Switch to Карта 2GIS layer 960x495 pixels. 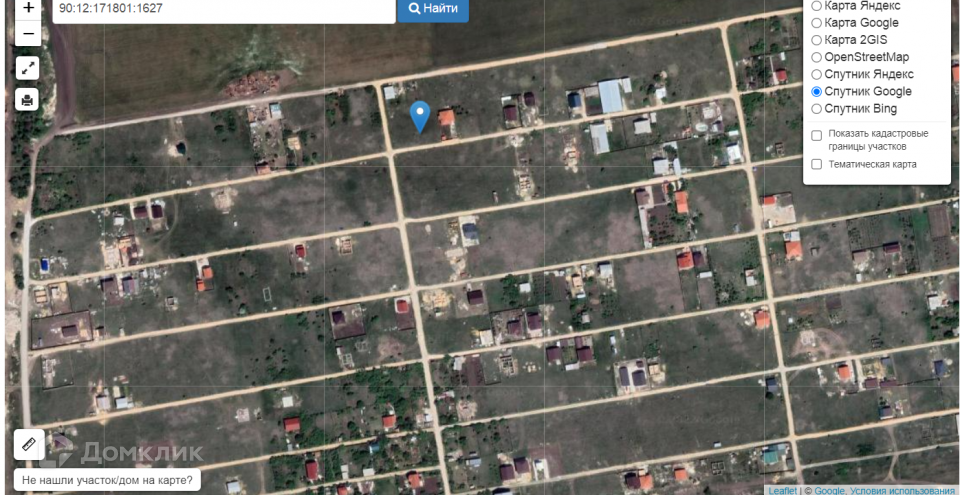(817, 40)
